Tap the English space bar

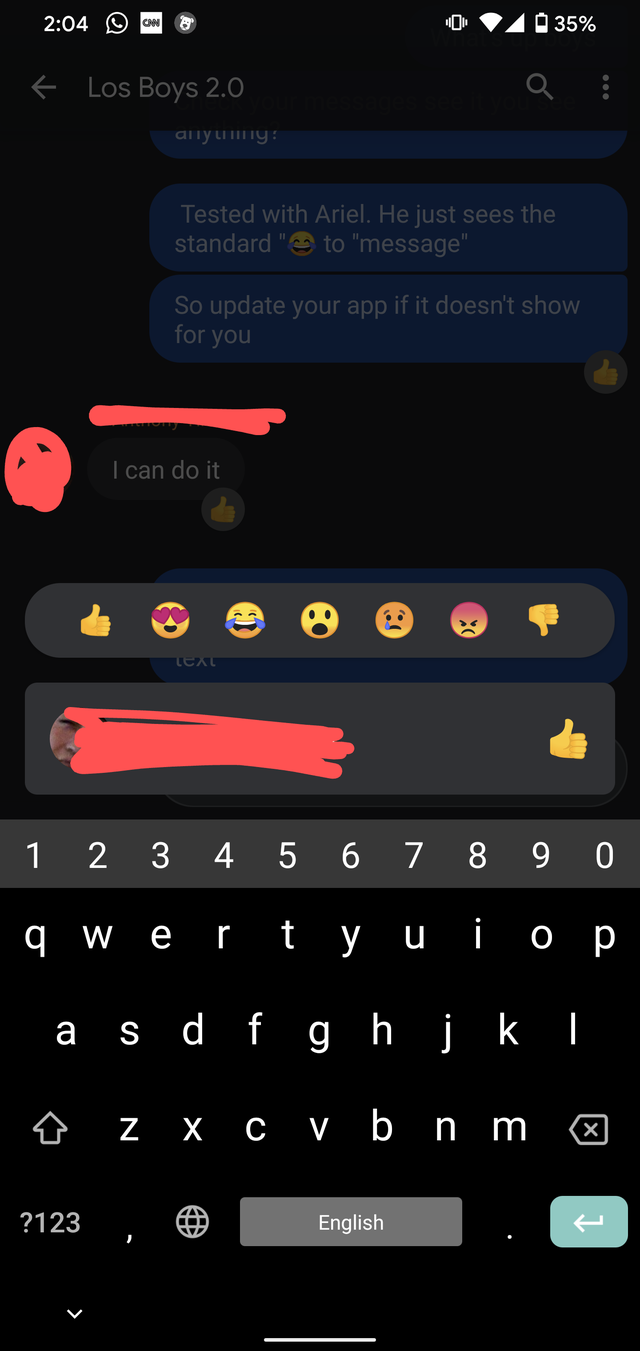click(x=351, y=1222)
